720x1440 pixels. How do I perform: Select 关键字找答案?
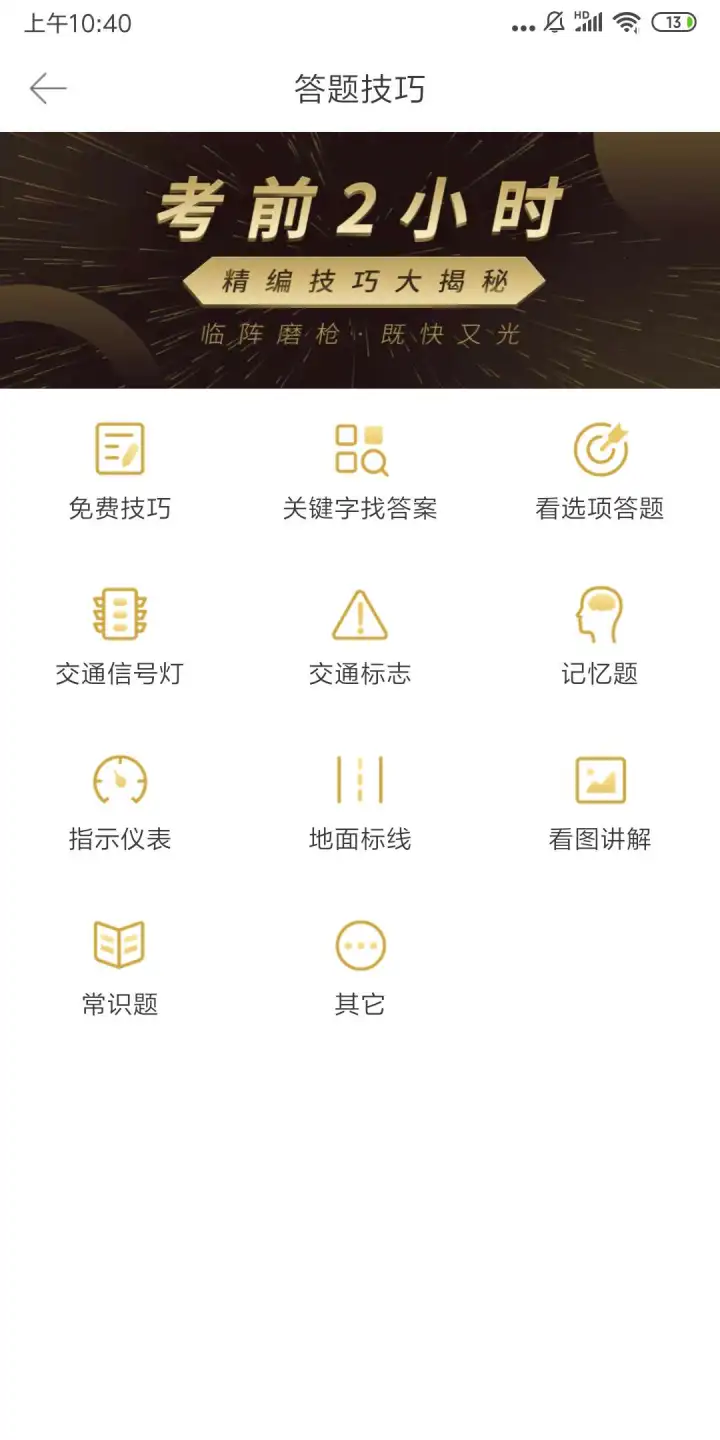coord(360,472)
